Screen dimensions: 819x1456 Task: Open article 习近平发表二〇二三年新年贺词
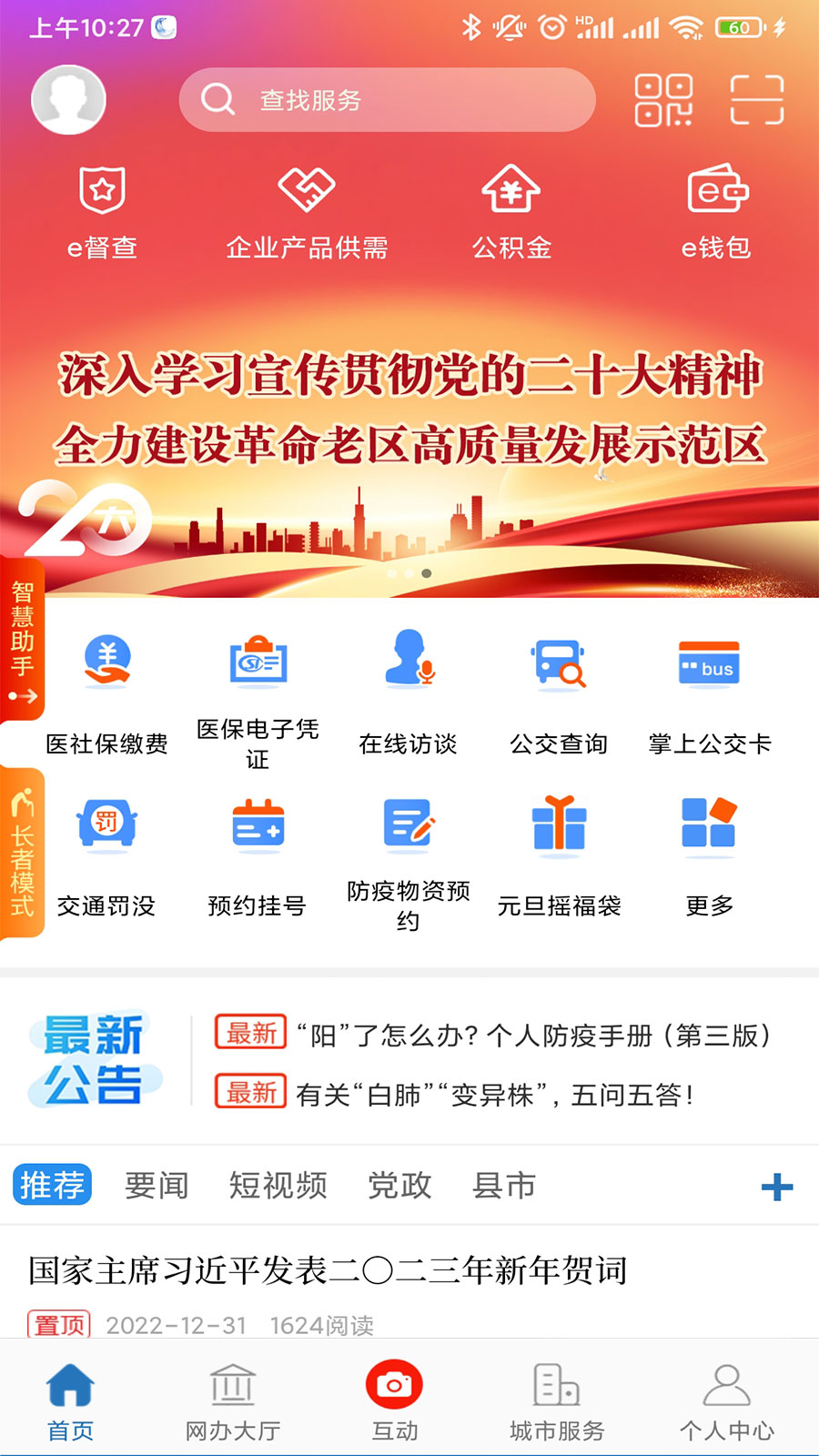tap(328, 1270)
